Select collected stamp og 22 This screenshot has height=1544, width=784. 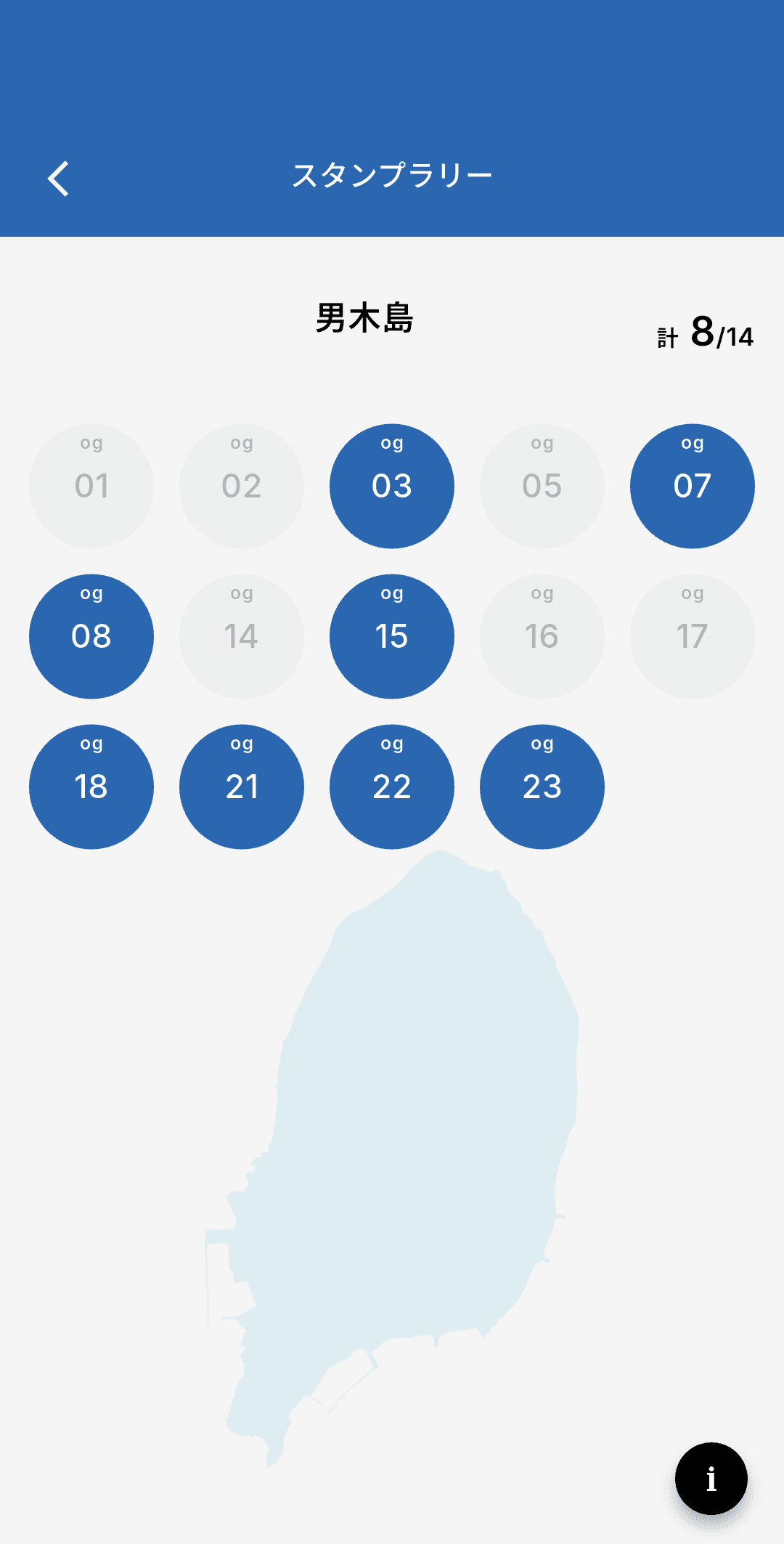tap(392, 787)
